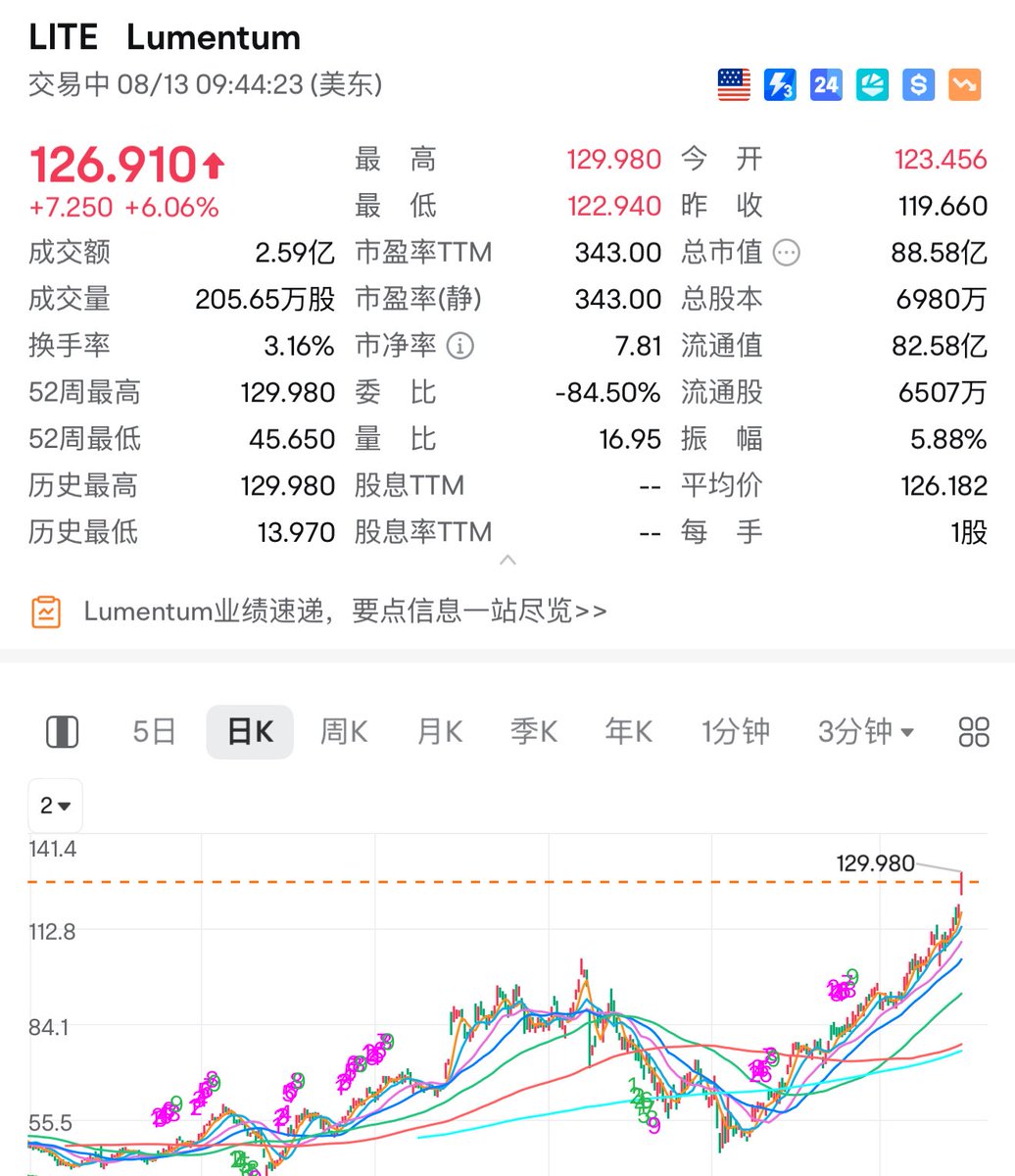Tap the 24-hour trading badge
The image size is (1015, 1176).
coord(826,85)
